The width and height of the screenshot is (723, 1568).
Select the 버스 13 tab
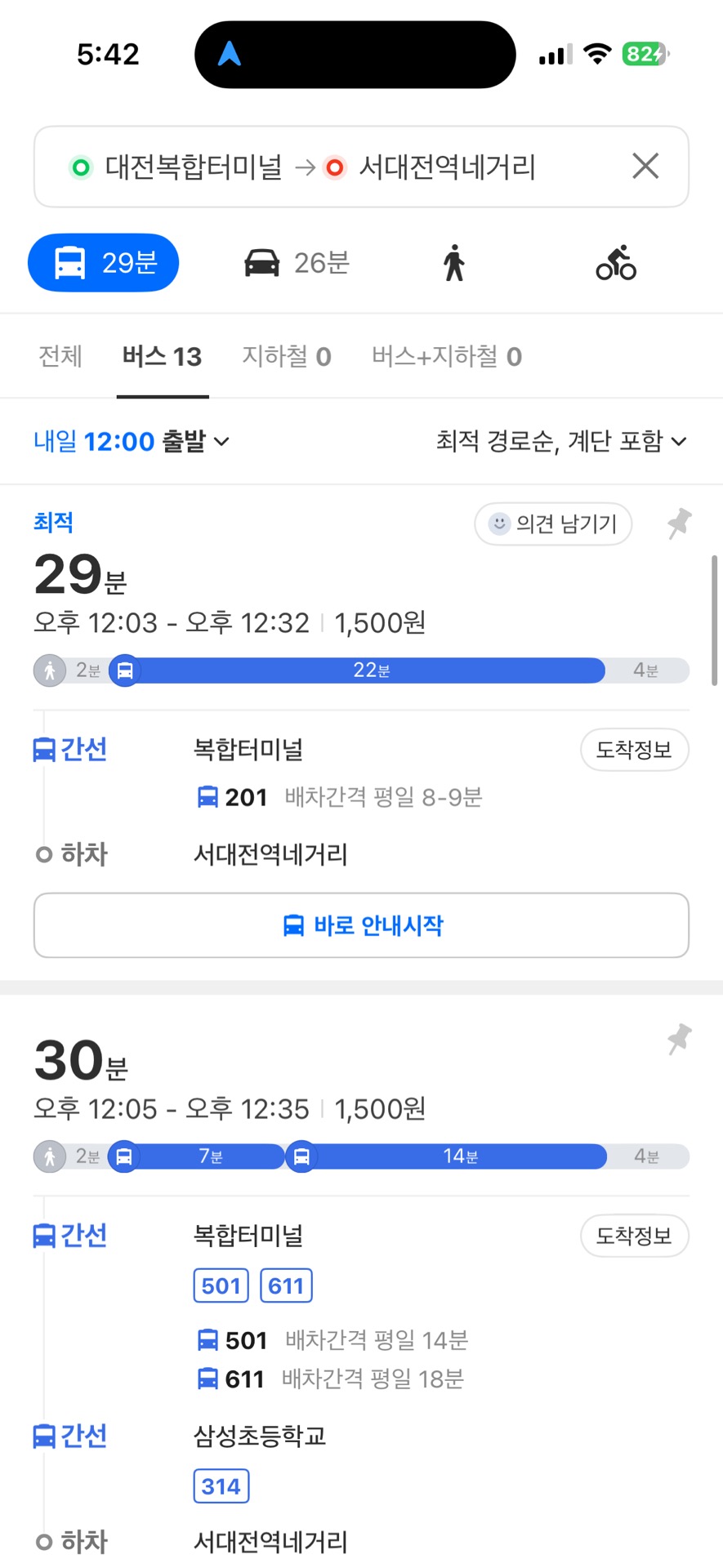(x=162, y=357)
